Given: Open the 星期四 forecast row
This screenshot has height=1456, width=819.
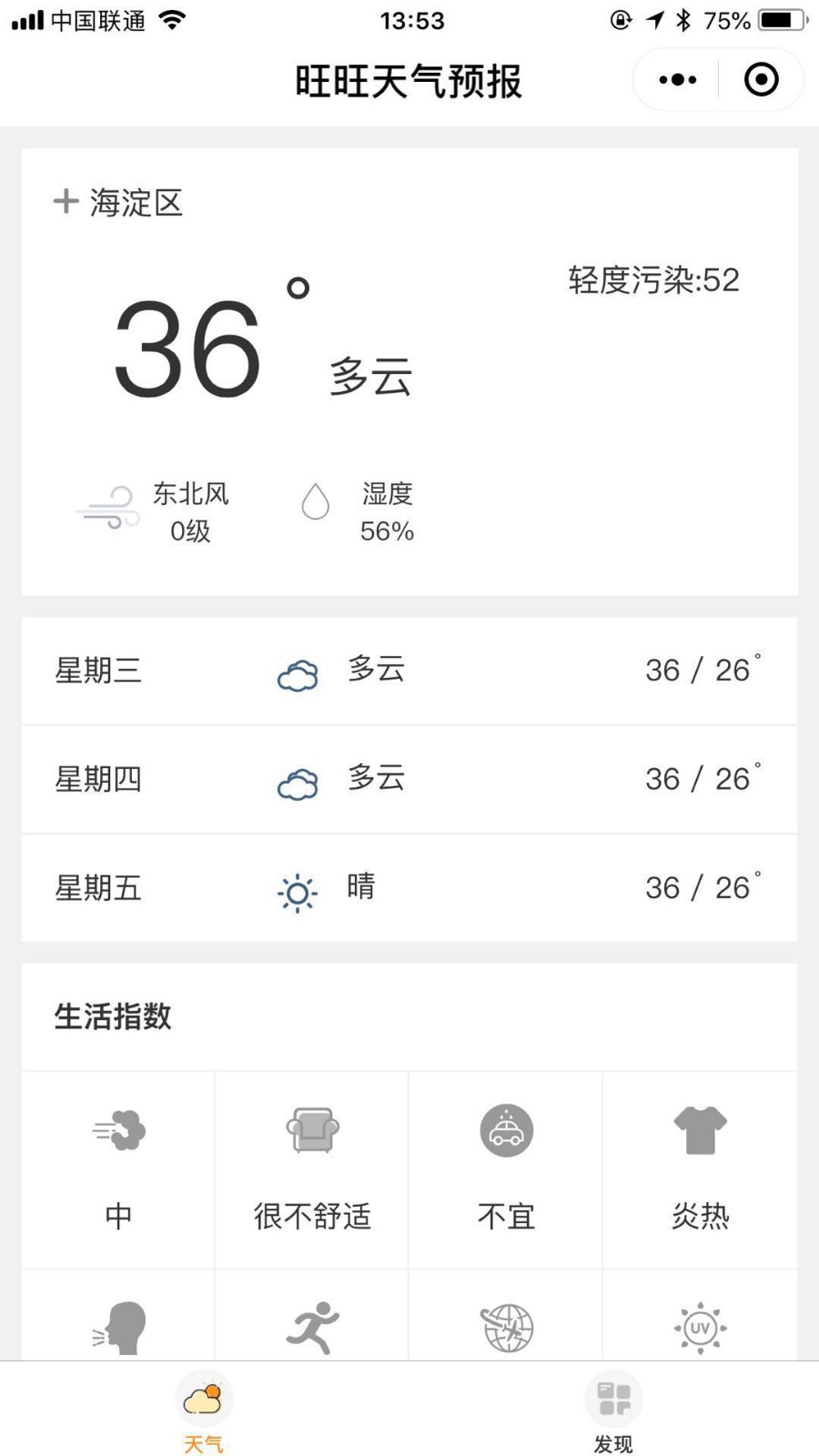Looking at the screenshot, I should point(409,780).
